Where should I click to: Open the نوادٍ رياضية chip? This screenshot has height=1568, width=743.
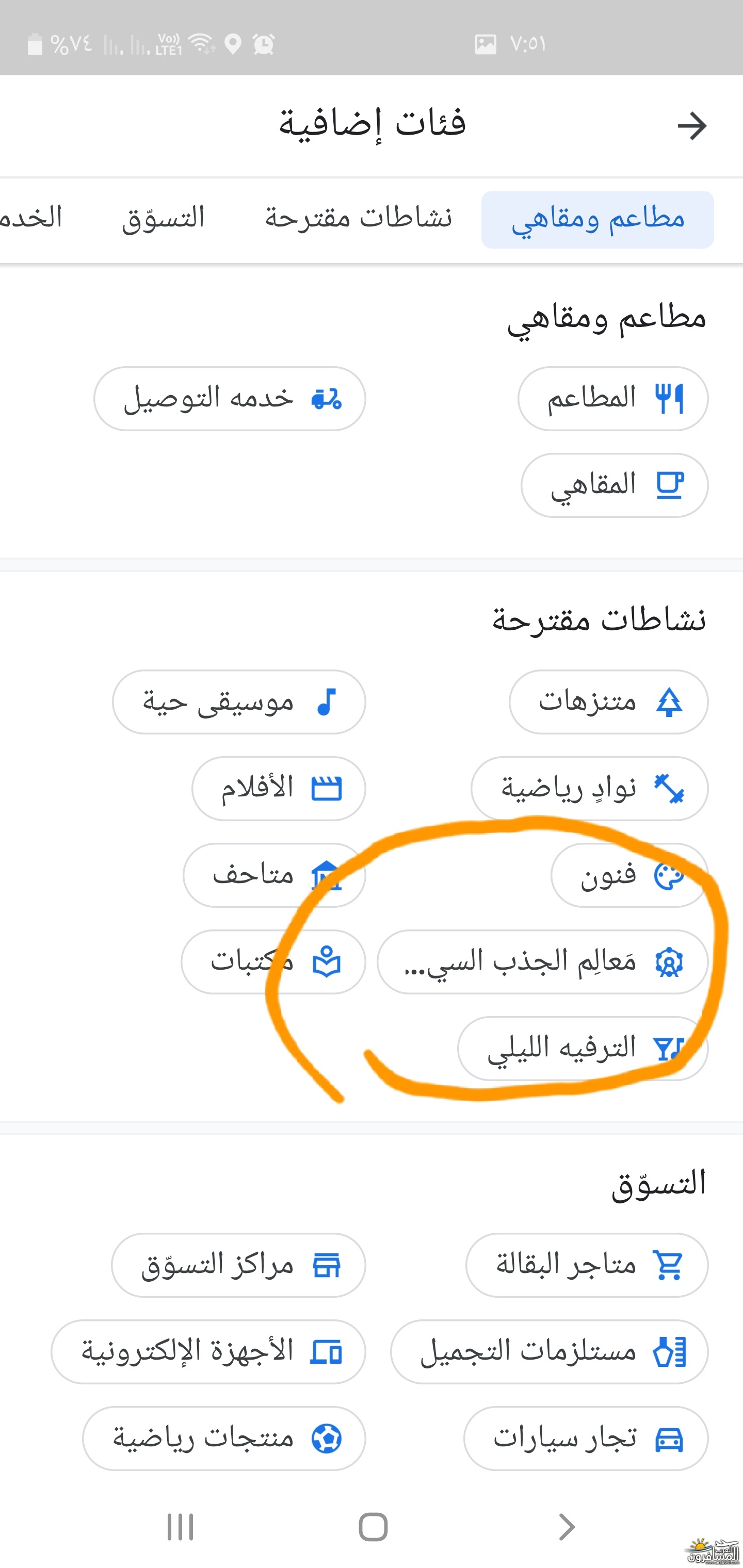590,788
